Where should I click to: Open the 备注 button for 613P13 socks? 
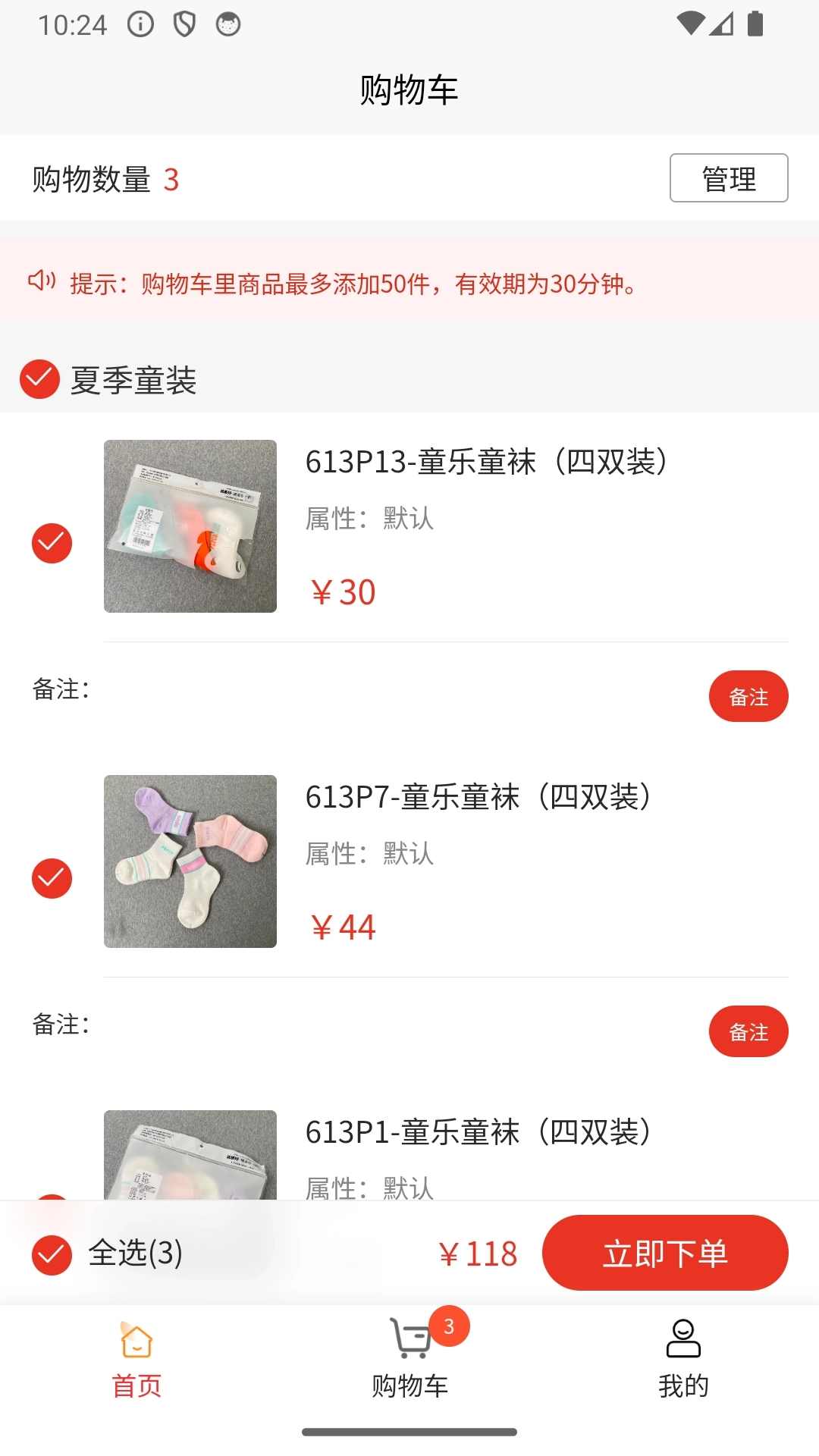(x=748, y=695)
